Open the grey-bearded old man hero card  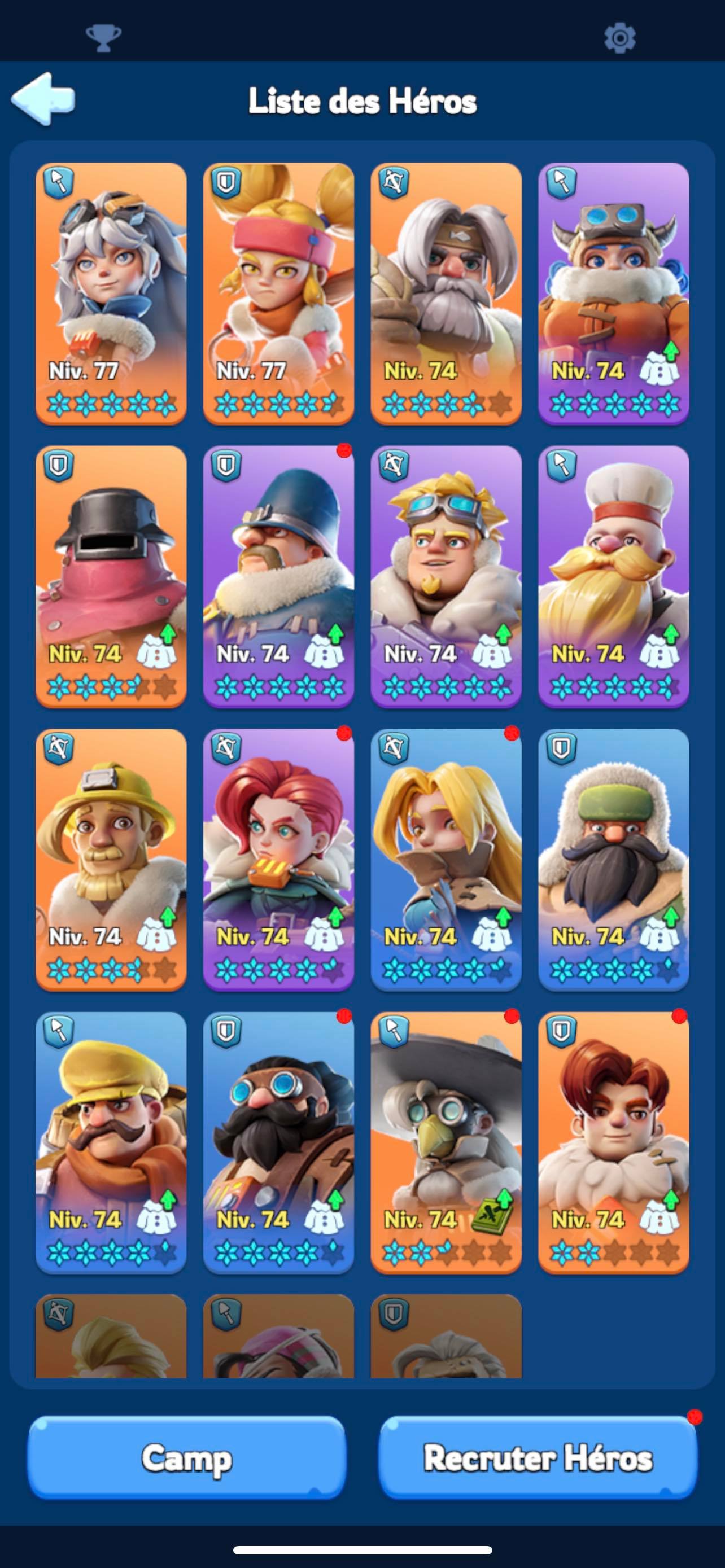coord(446,293)
